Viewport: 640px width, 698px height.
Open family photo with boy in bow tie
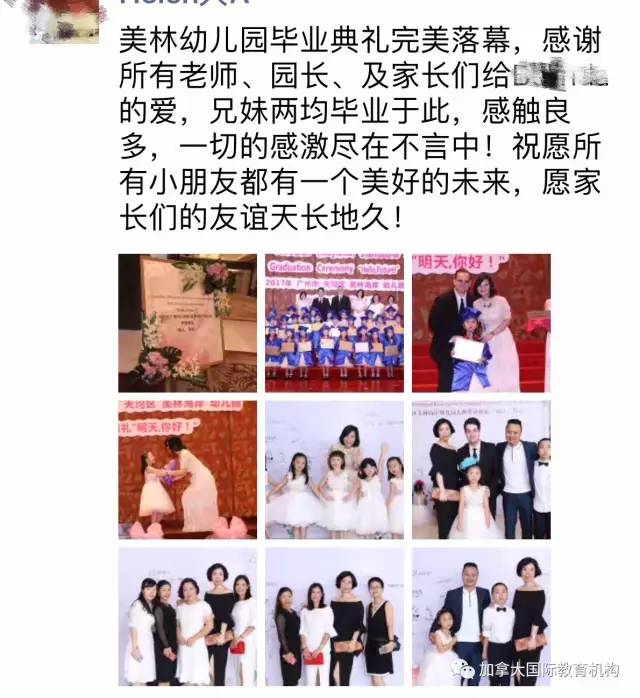pyautogui.click(x=480, y=470)
